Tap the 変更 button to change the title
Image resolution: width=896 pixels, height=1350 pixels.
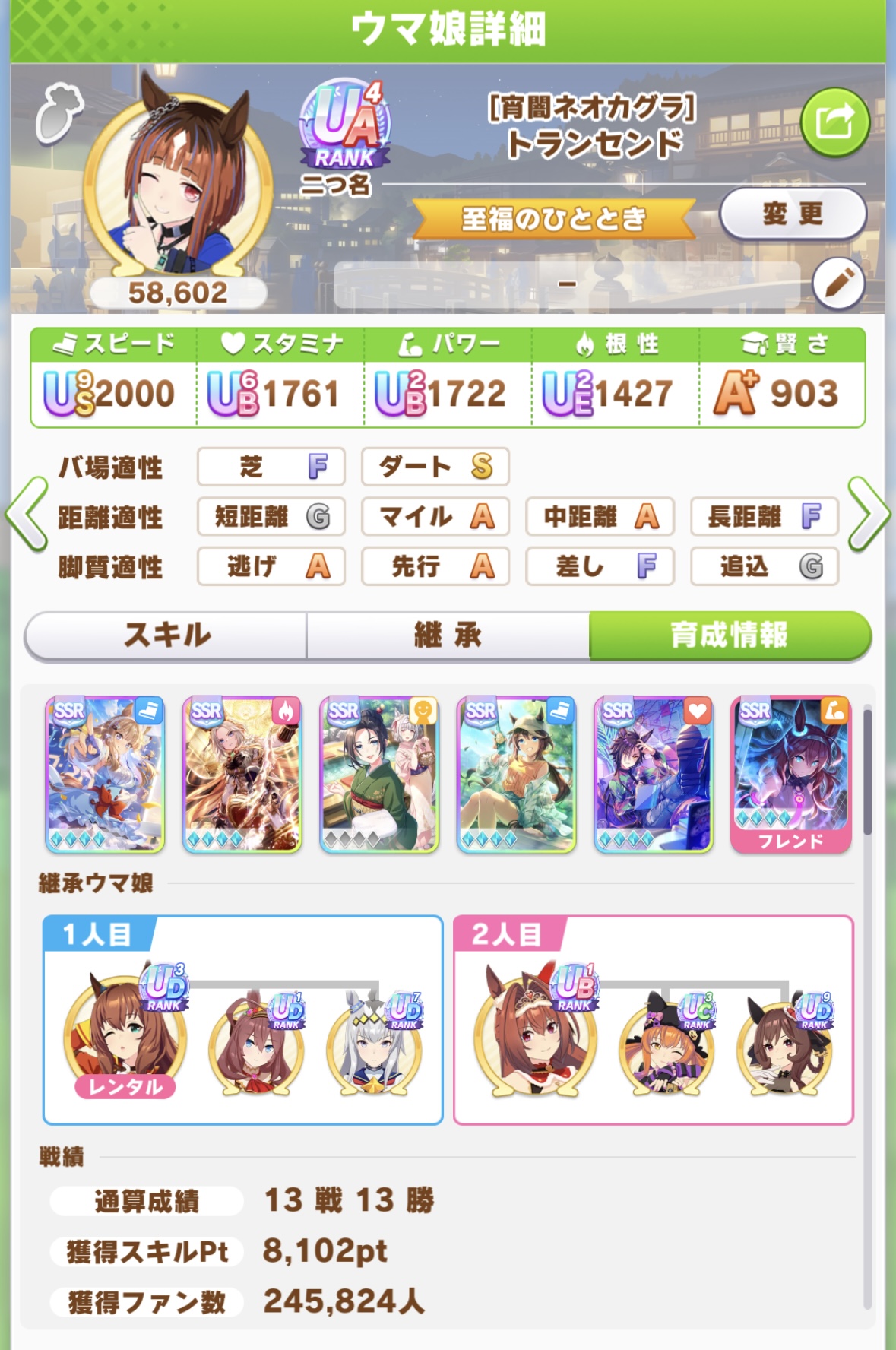point(792,214)
